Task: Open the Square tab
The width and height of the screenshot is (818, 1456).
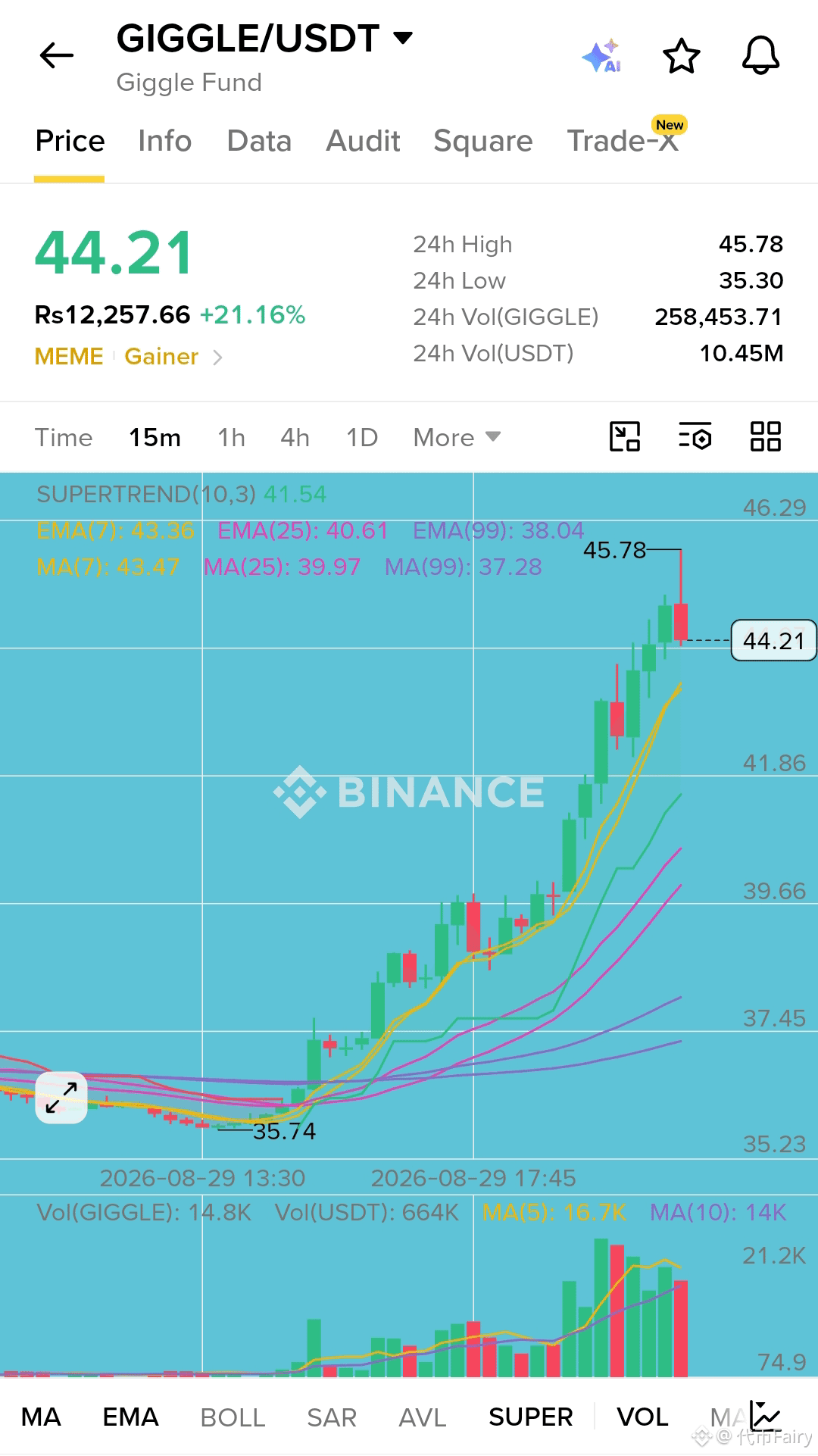Action: (x=483, y=141)
